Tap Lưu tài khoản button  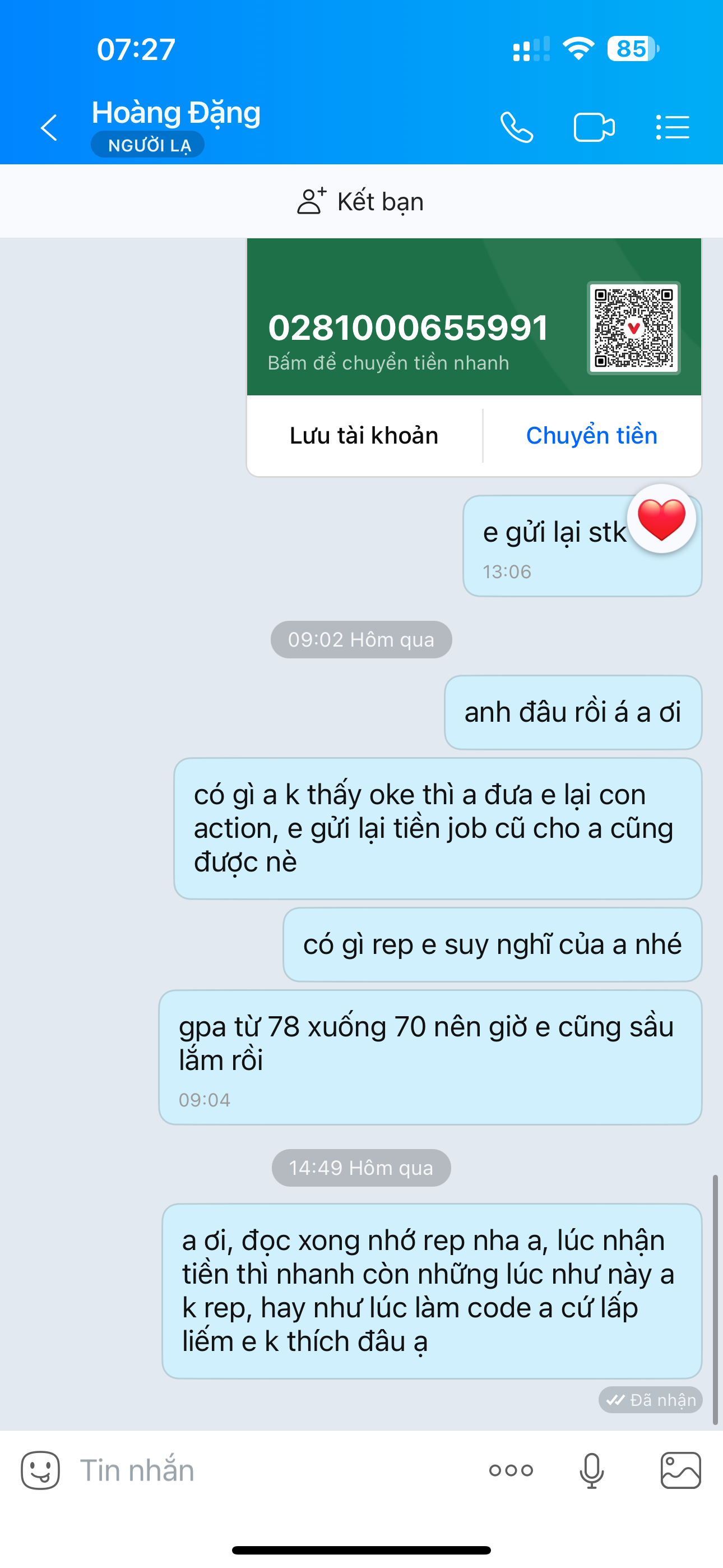[364, 436]
